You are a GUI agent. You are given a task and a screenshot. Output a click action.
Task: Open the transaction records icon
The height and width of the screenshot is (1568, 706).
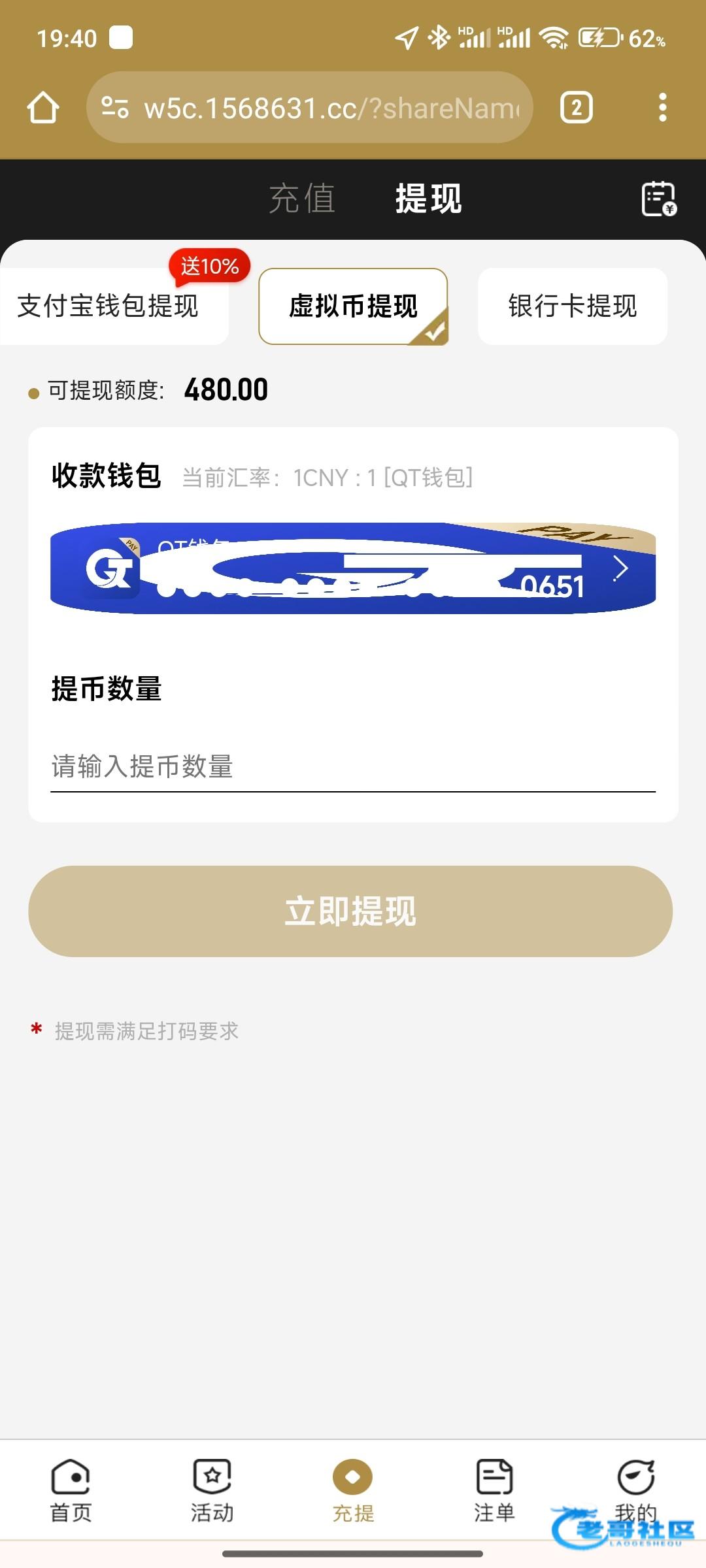(x=658, y=199)
